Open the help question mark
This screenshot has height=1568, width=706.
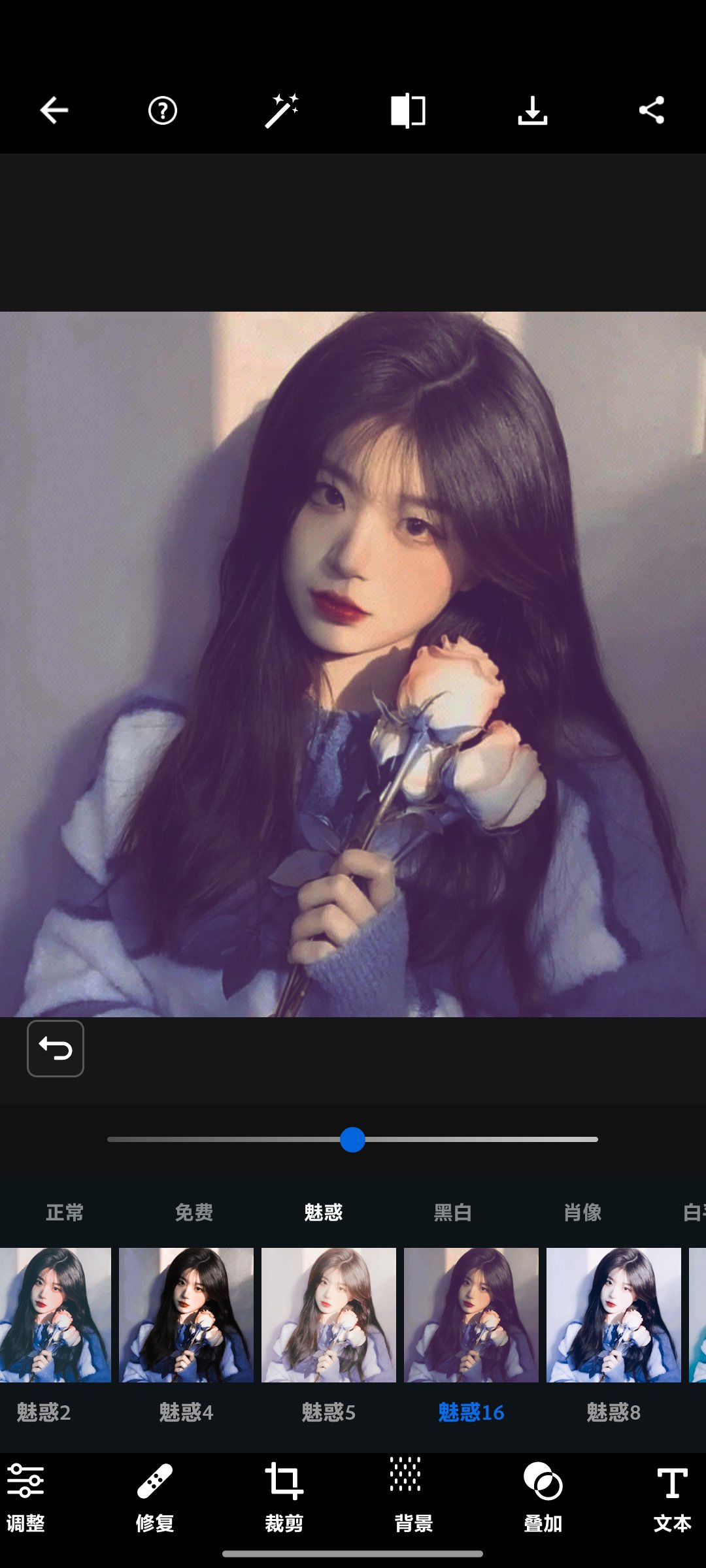tap(162, 110)
